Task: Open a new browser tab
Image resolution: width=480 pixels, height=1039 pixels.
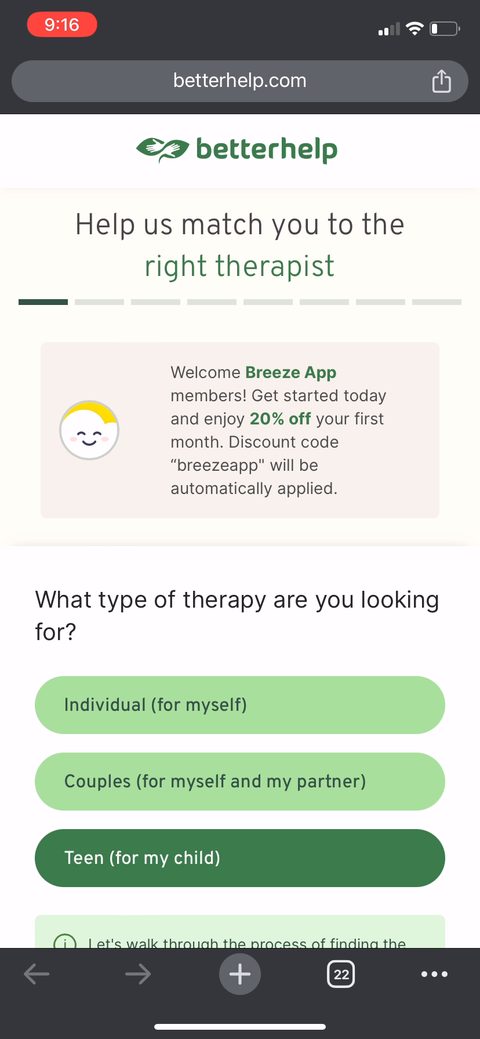Action: [240, 974]
